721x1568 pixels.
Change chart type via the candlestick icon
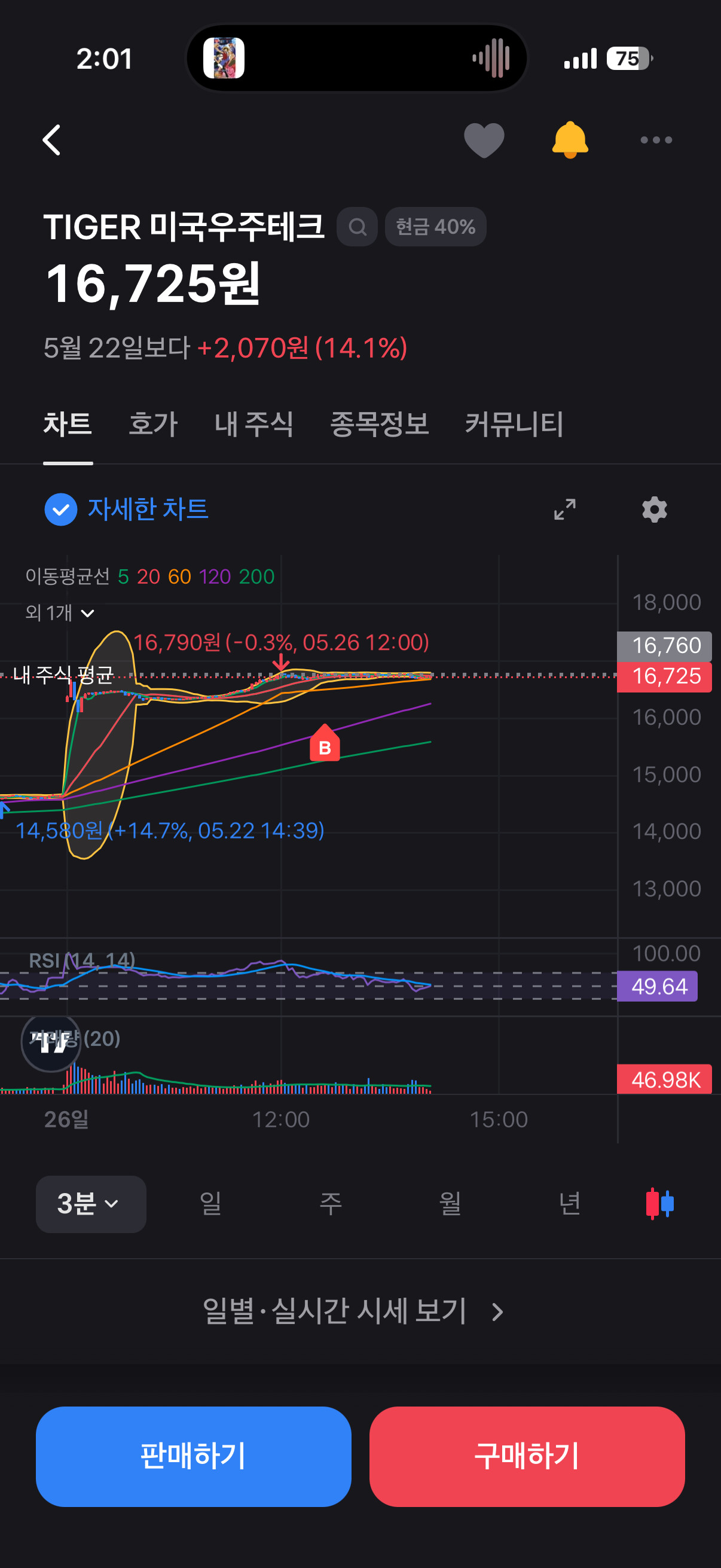tap(659, 1204)
